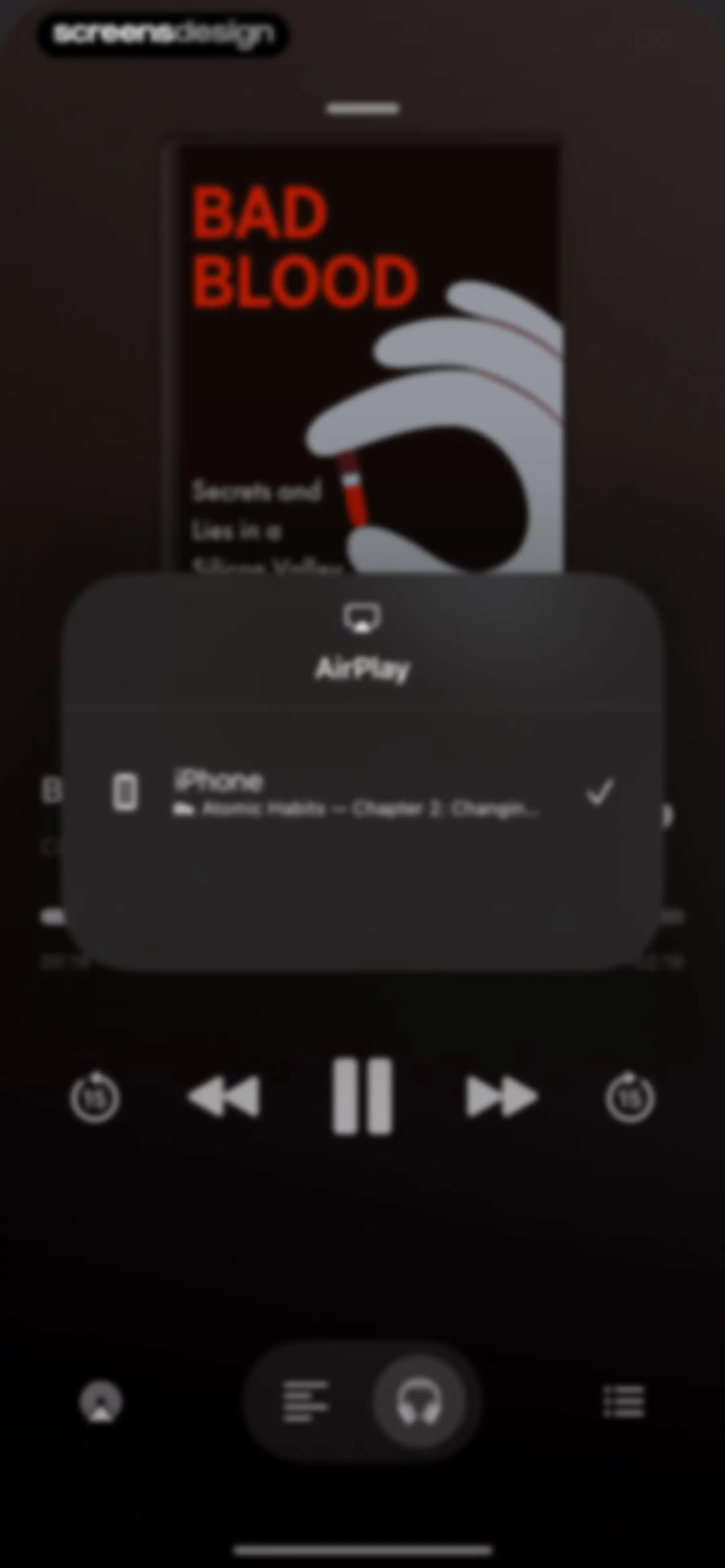725x1568 pixels.
Task: Skip to the previous chapter with rewind
Action: [224, 1097]
